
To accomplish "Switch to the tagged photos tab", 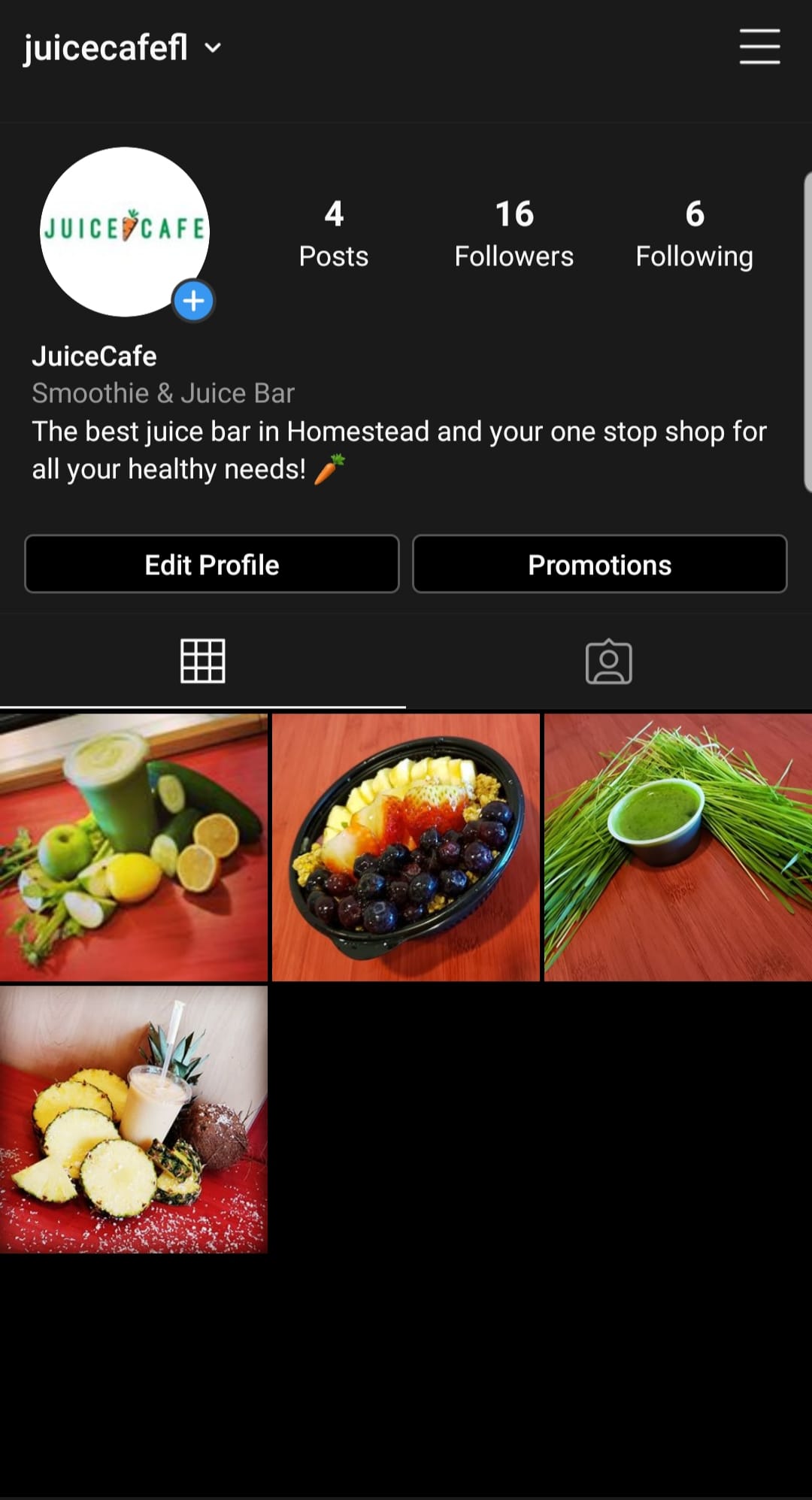I will pos(608,662).
